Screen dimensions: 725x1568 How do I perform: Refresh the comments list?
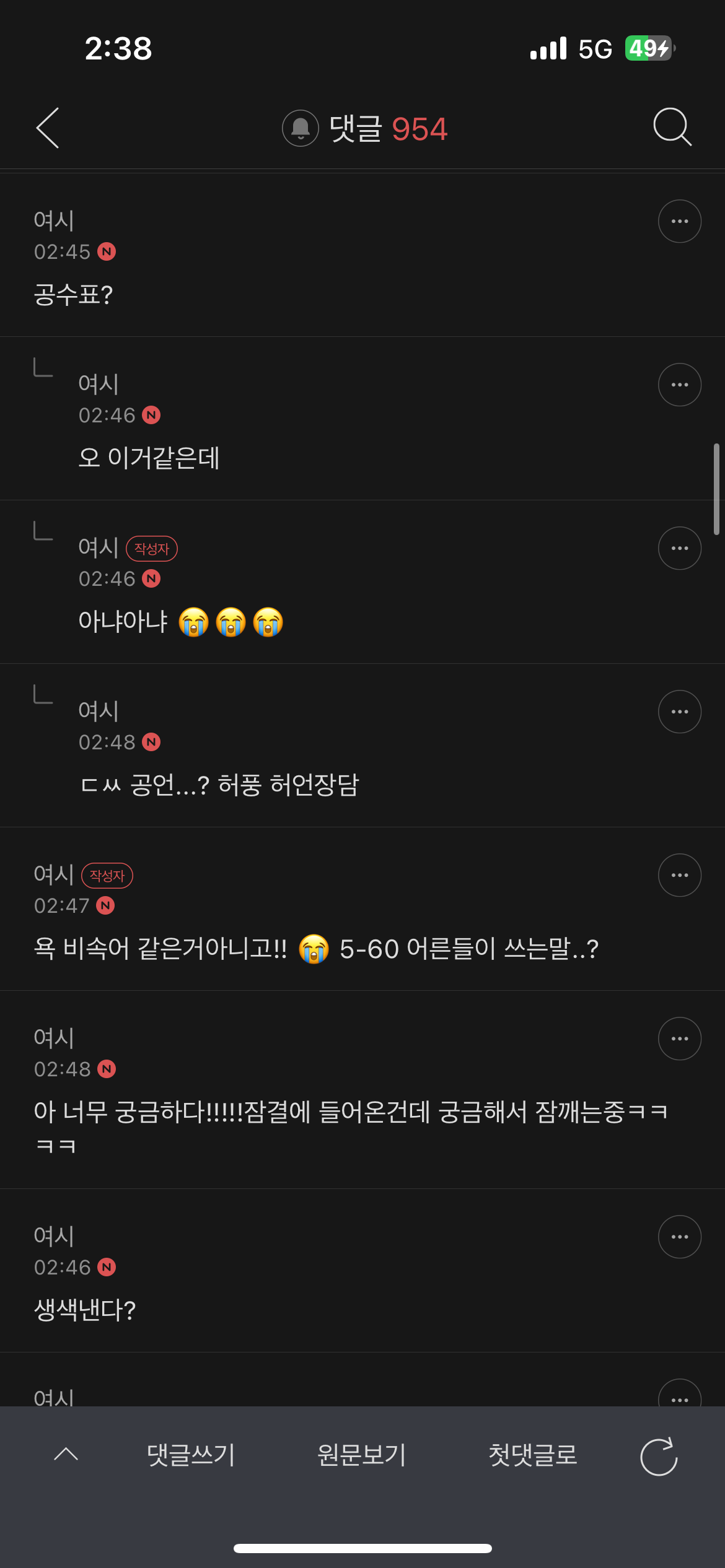point(659,1457)
